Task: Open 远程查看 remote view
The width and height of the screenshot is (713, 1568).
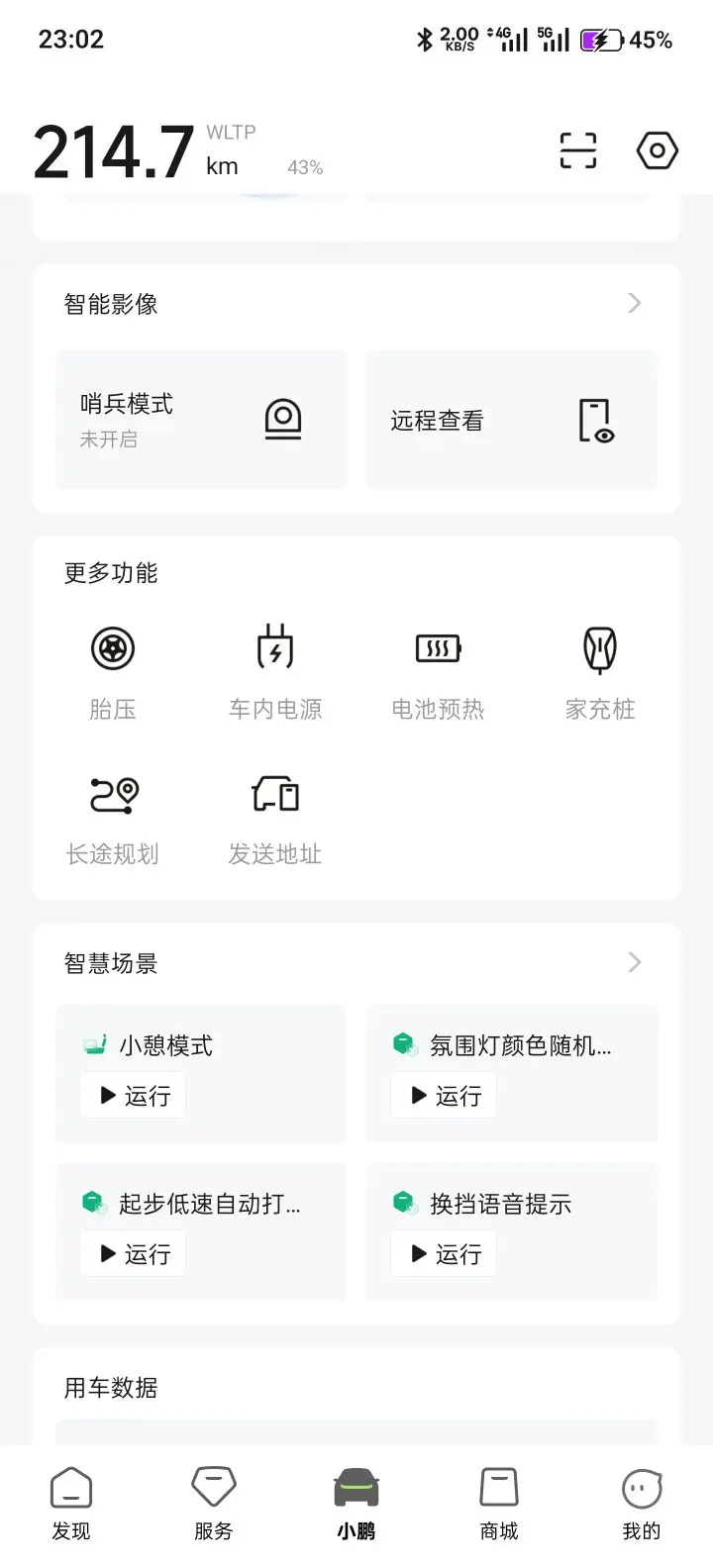Action: pos(511,420)
